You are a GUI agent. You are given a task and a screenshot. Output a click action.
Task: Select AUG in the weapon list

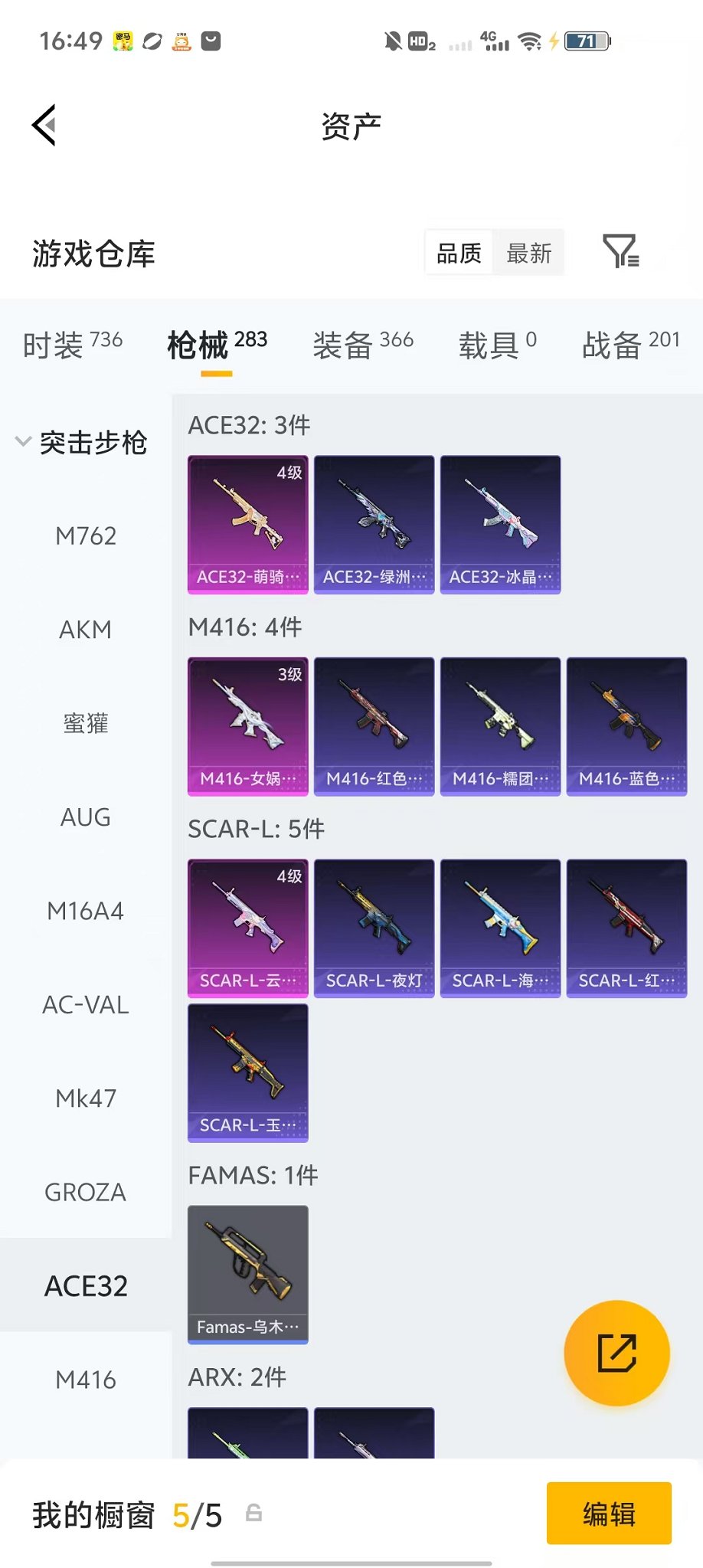coord(86,817)
